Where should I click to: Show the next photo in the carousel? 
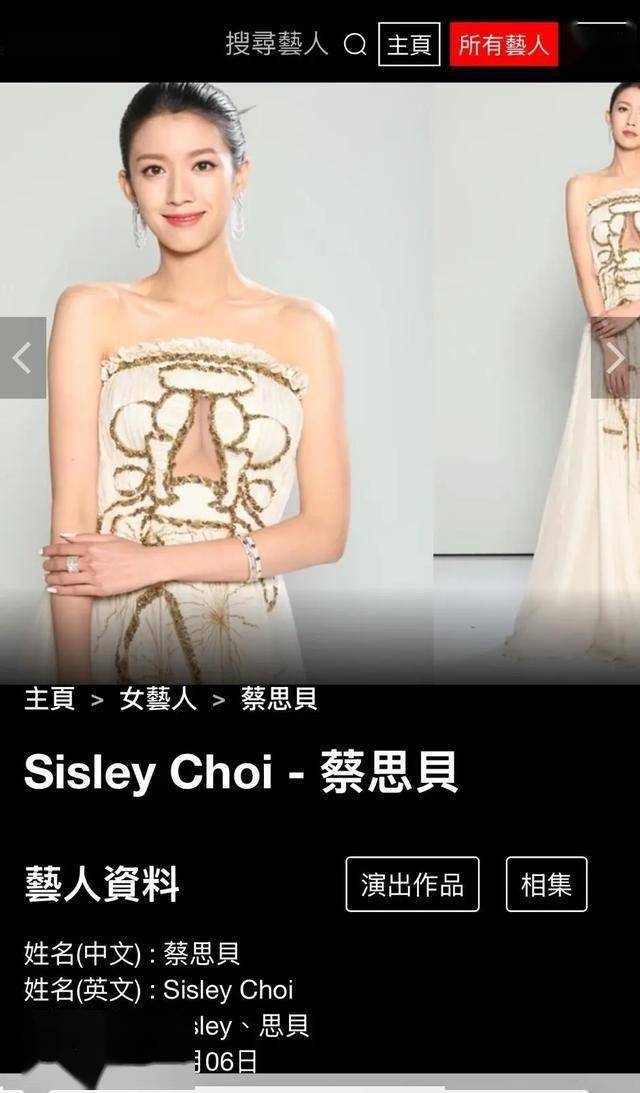[616, 358]
